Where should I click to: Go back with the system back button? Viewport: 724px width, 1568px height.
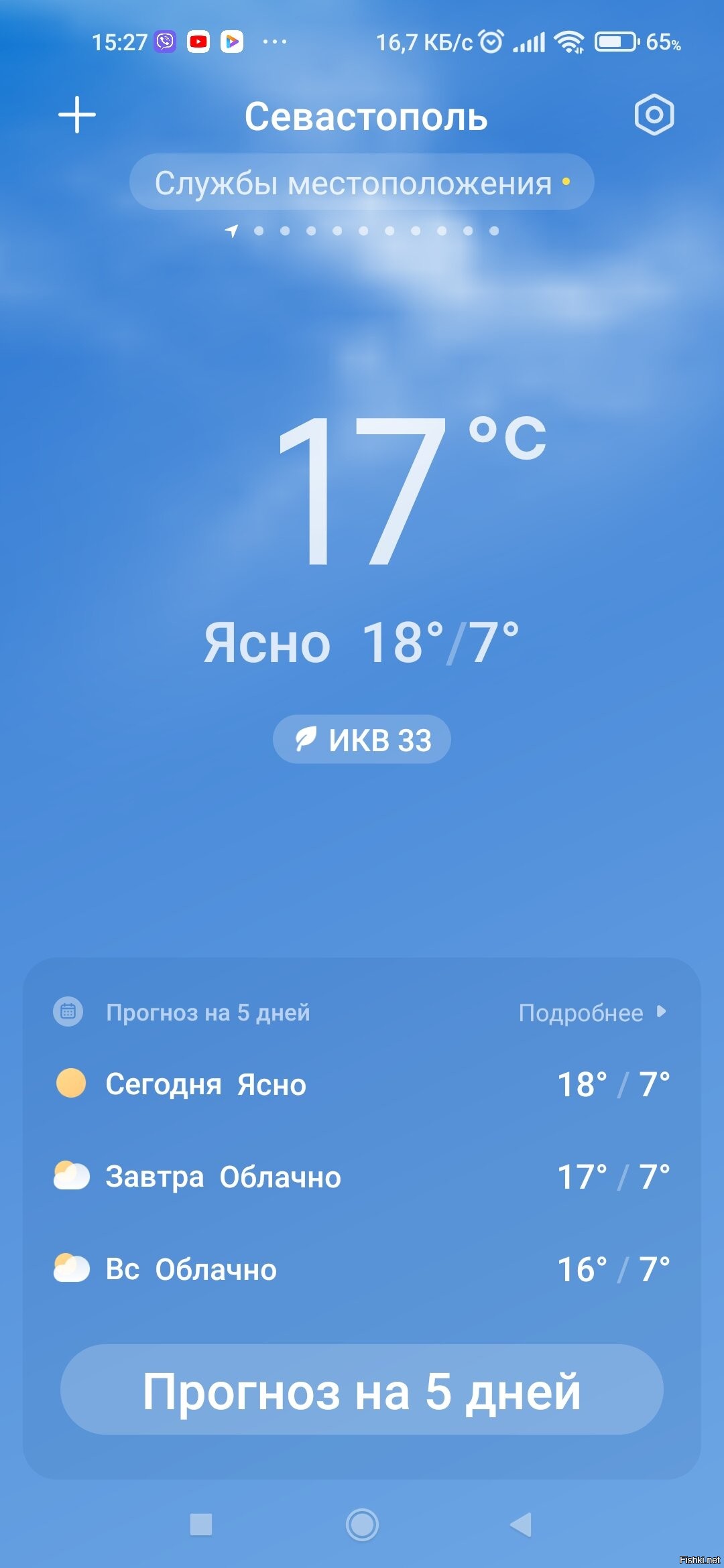point(521,1524)
